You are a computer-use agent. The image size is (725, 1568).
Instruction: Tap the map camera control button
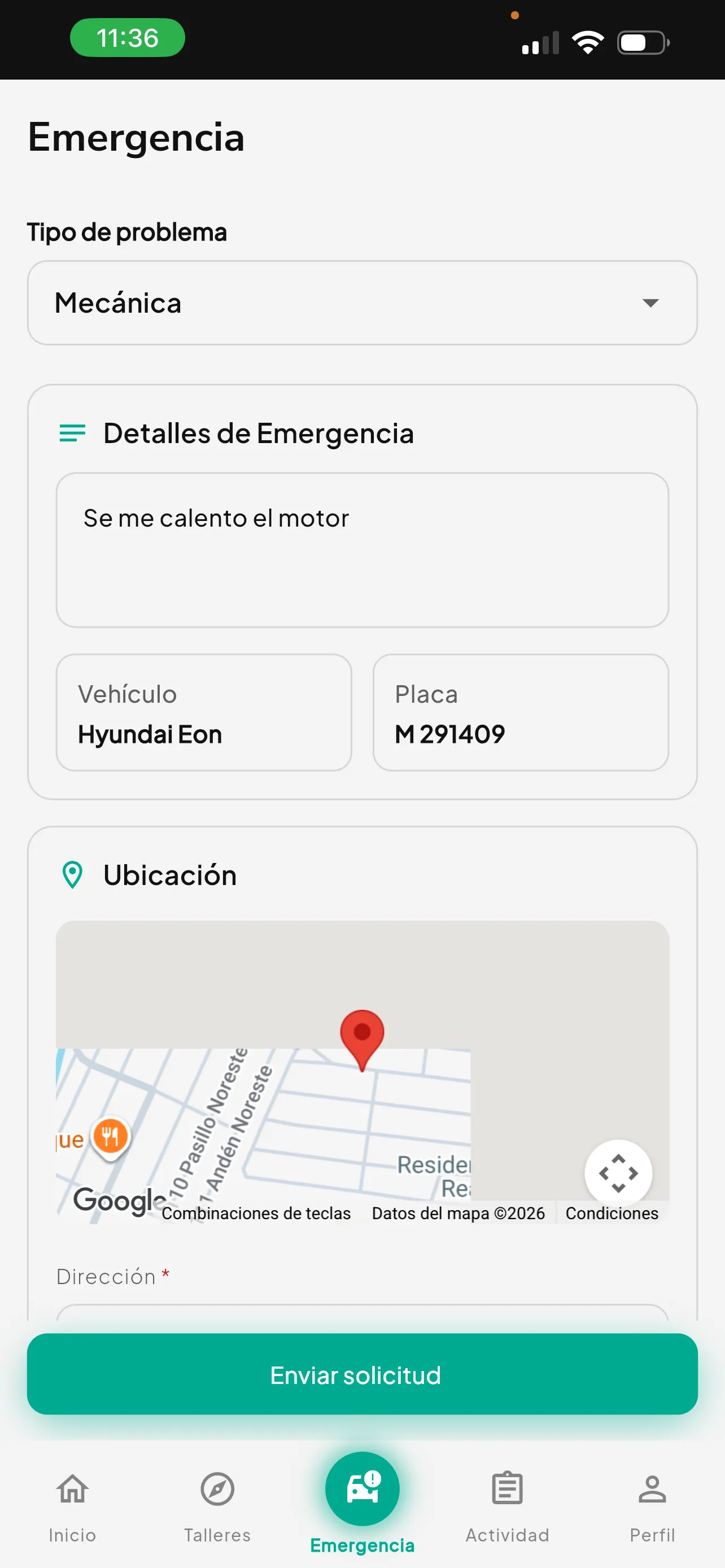(x=618, y=1172)
